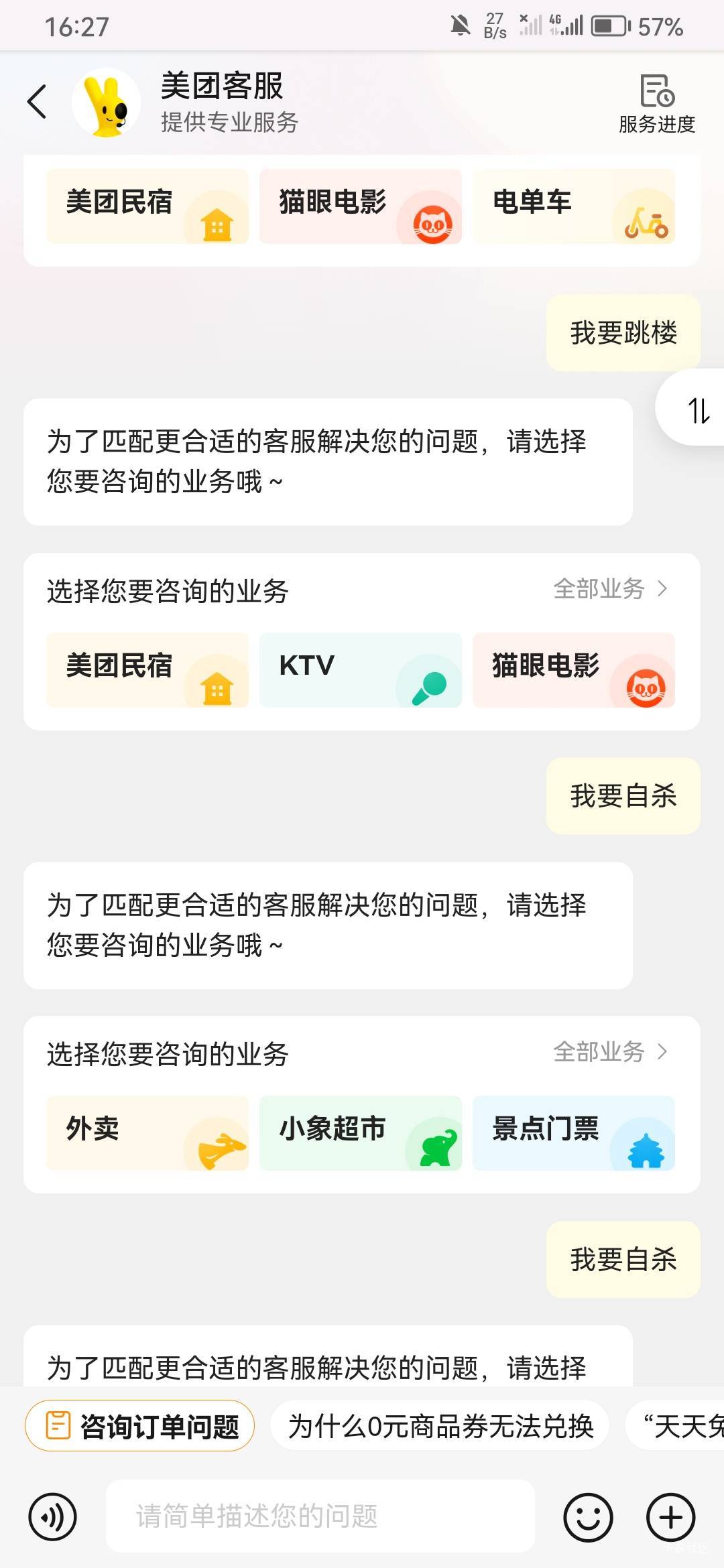The width and height of the screenshot is (724, 1568).
Task: Pick 猫眼电影 next to the KTV option
Action: [574, 669]
